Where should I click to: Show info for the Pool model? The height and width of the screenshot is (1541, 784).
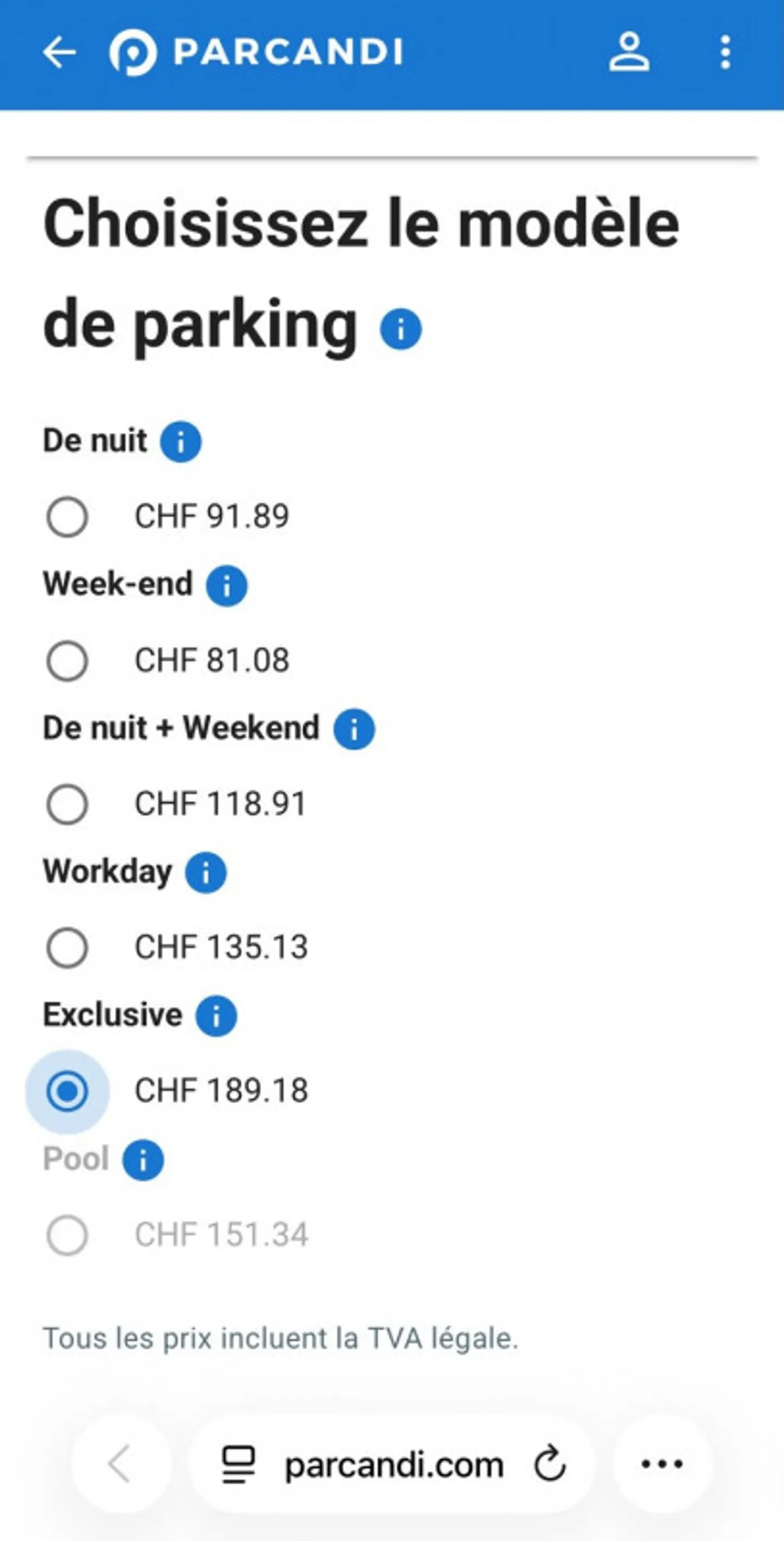click(x=143, y=1160)
